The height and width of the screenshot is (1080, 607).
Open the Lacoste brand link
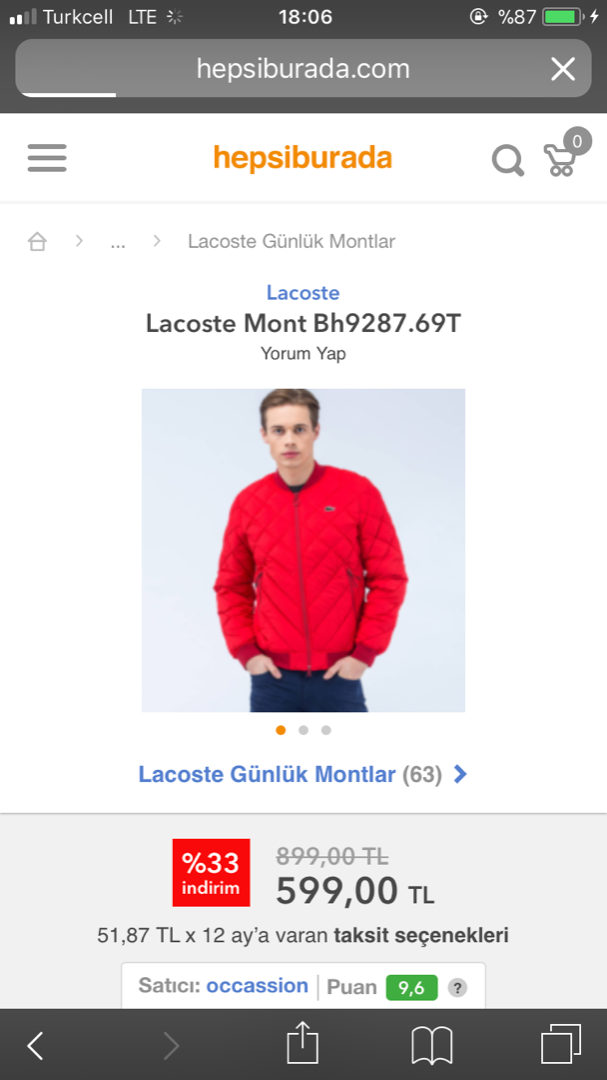click(x=303, y=293)
